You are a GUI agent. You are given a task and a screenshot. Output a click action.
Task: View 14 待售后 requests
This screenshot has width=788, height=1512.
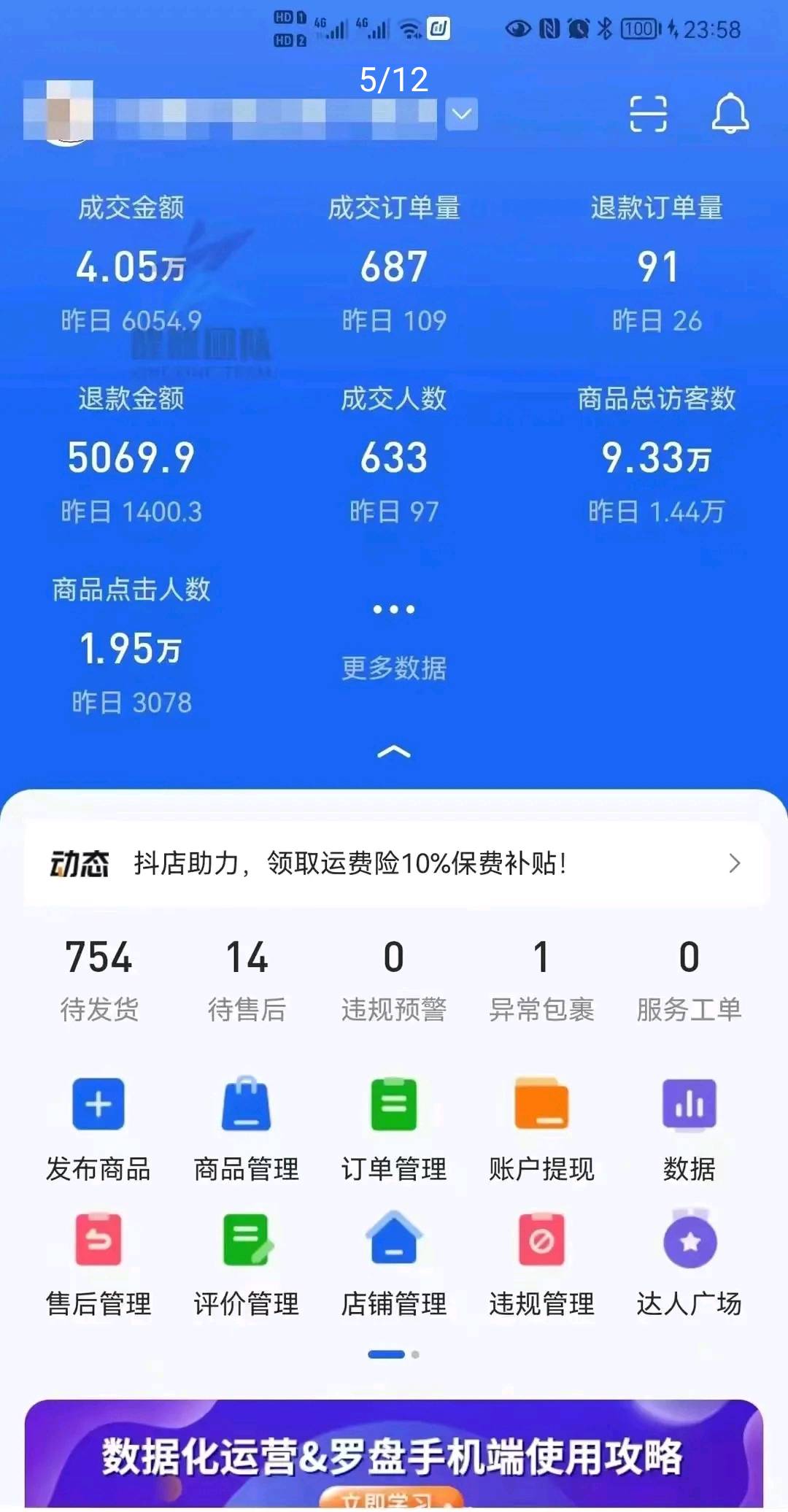click(247, 979)
